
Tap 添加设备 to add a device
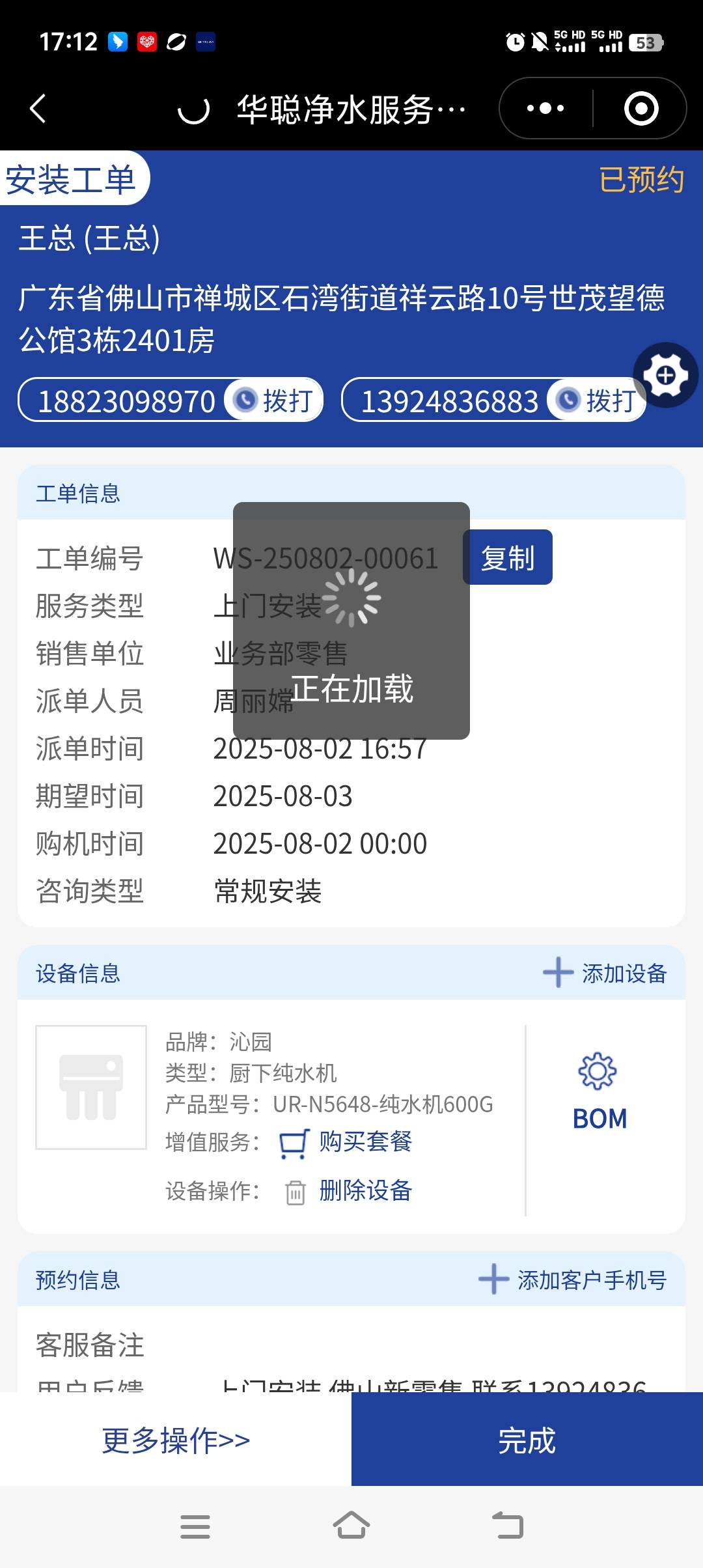(x=605, y=973)
